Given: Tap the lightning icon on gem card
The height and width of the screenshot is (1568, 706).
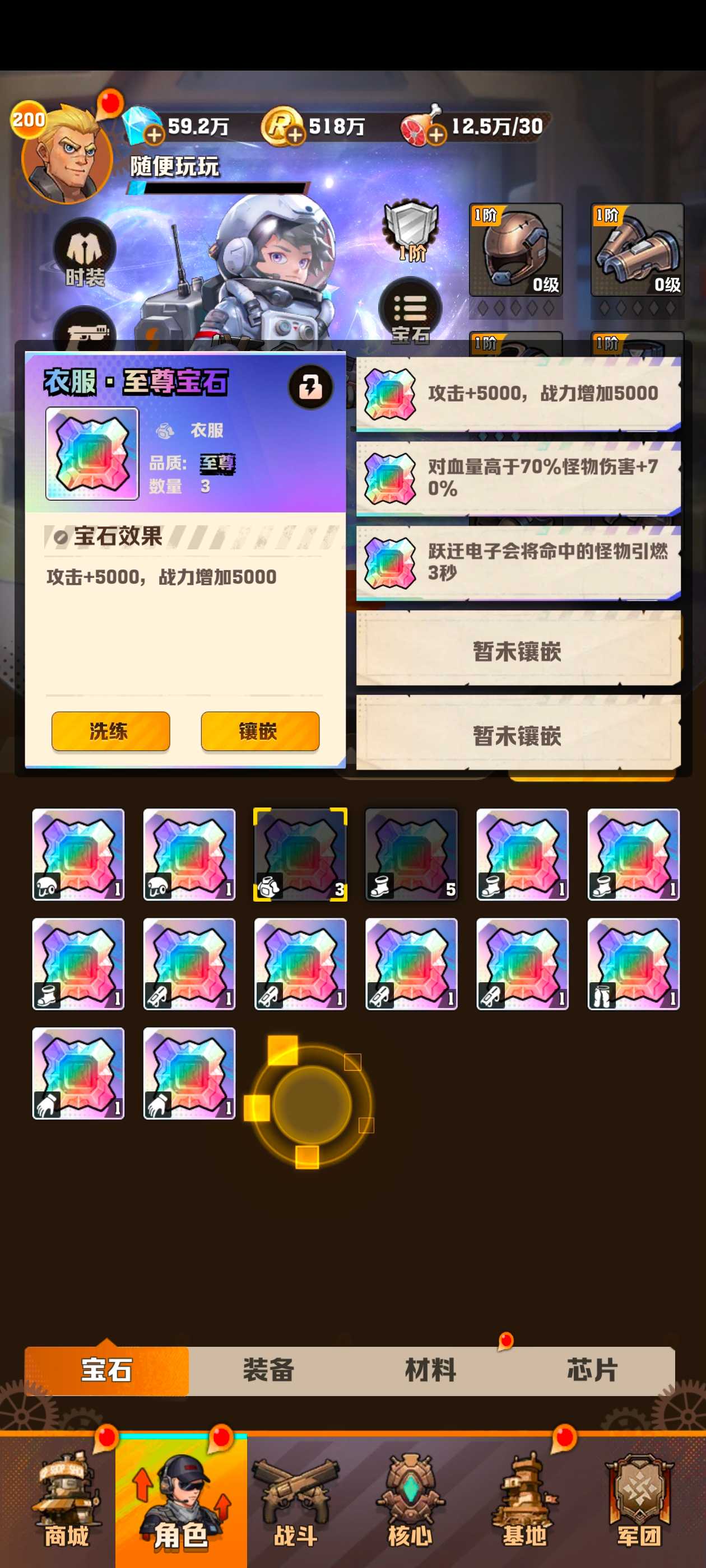Looking at the screenshot, I should pyautogui.click(x=310, y=386).
